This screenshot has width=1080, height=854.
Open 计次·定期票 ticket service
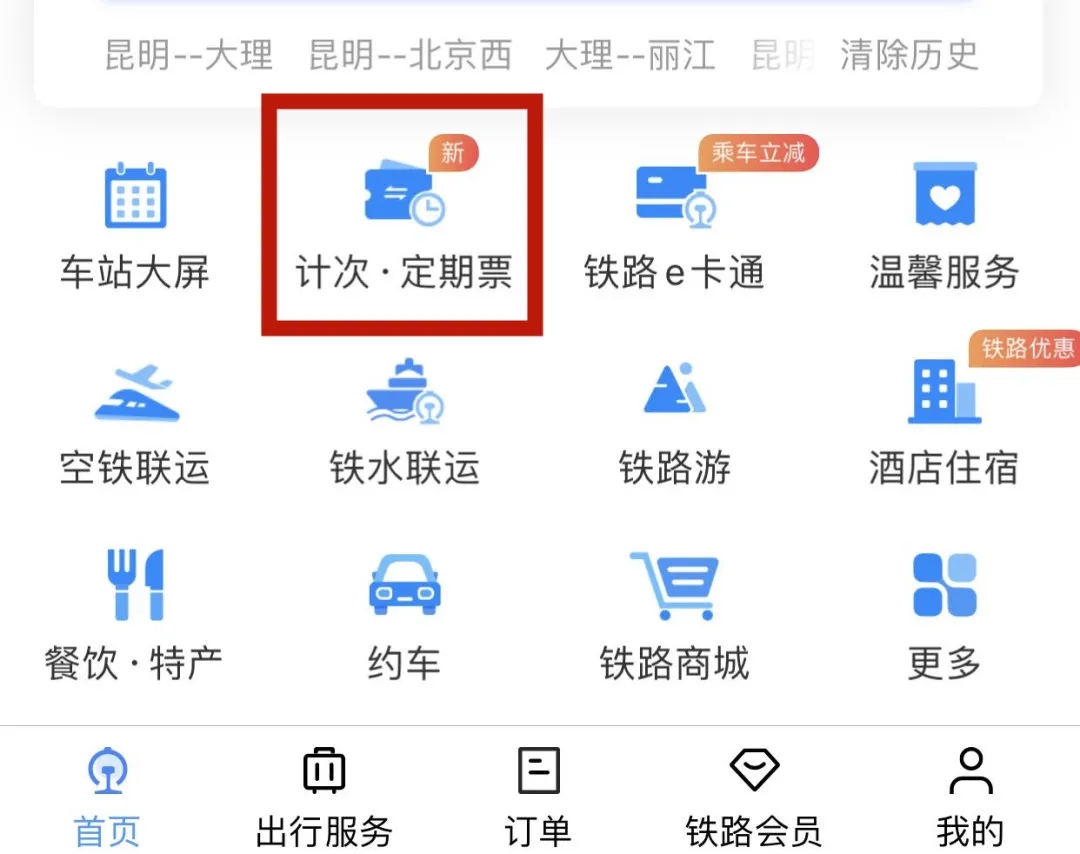[403, 225]
